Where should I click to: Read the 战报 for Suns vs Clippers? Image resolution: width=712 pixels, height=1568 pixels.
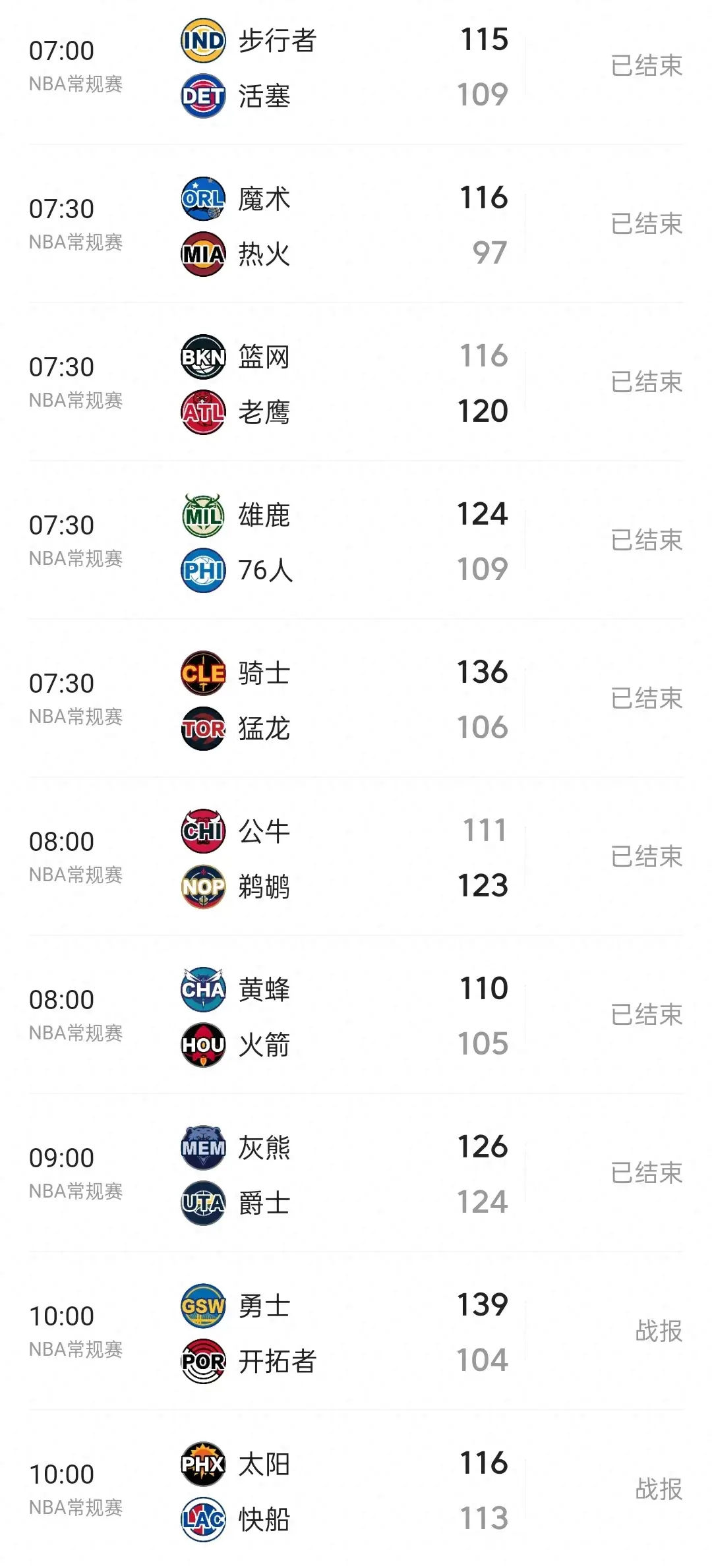tap(658, 1489)
